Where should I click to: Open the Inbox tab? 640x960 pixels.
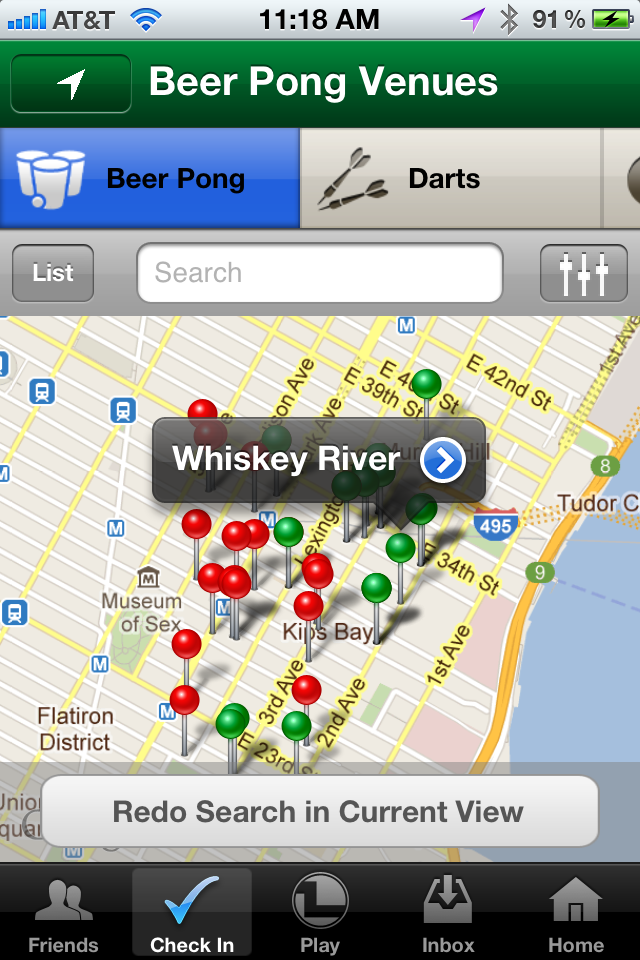448,913
